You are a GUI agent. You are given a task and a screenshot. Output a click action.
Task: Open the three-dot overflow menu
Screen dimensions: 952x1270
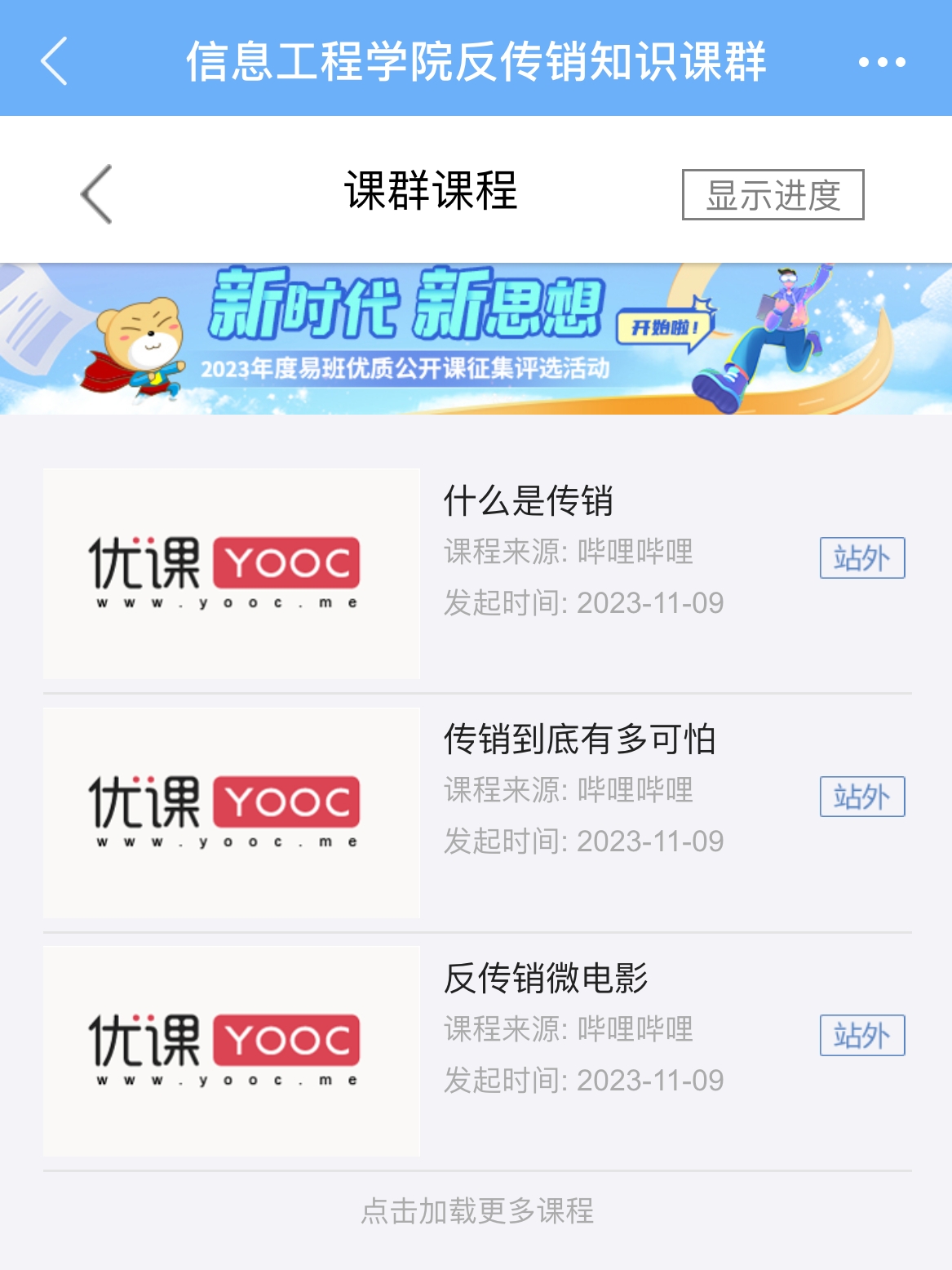point(882,62)
